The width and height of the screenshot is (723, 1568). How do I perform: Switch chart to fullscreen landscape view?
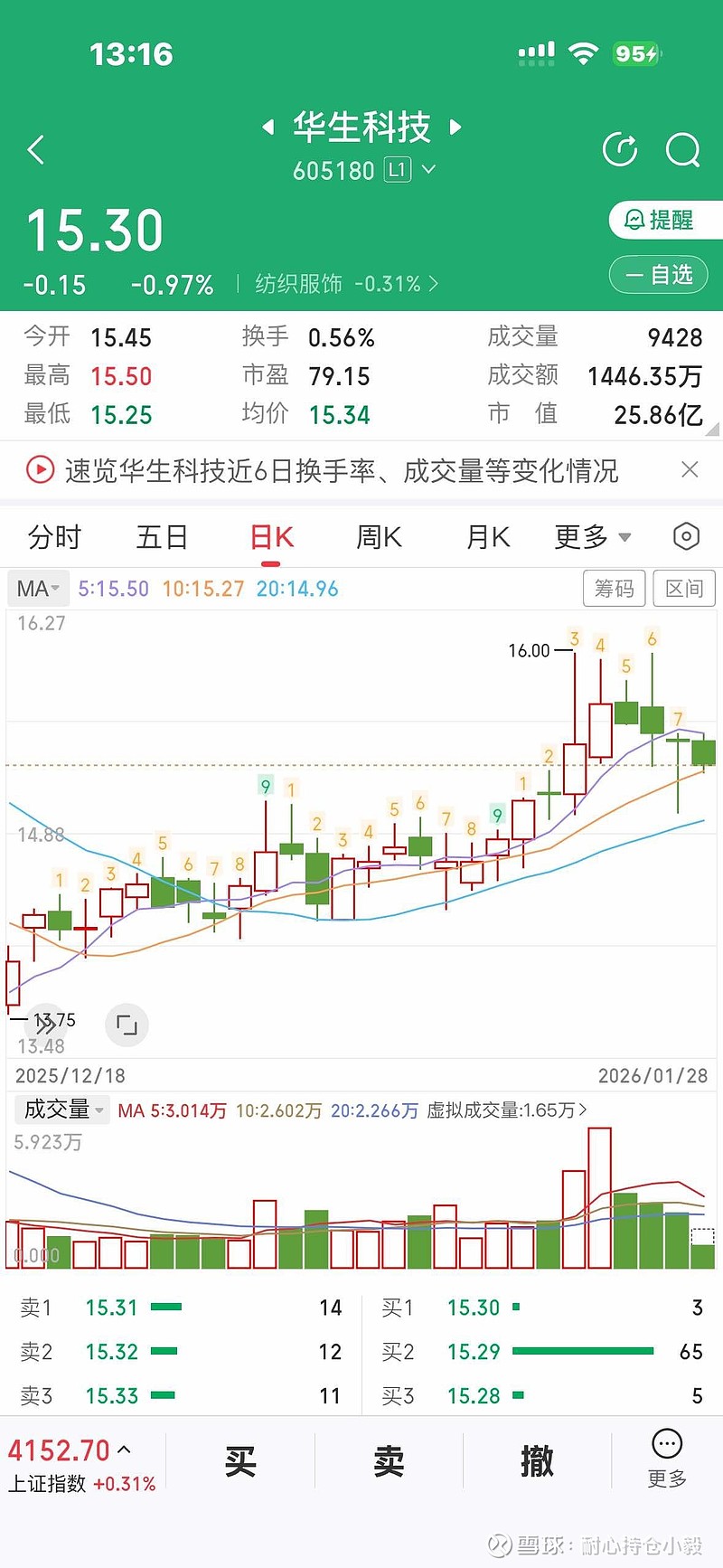pos(127,1025)
